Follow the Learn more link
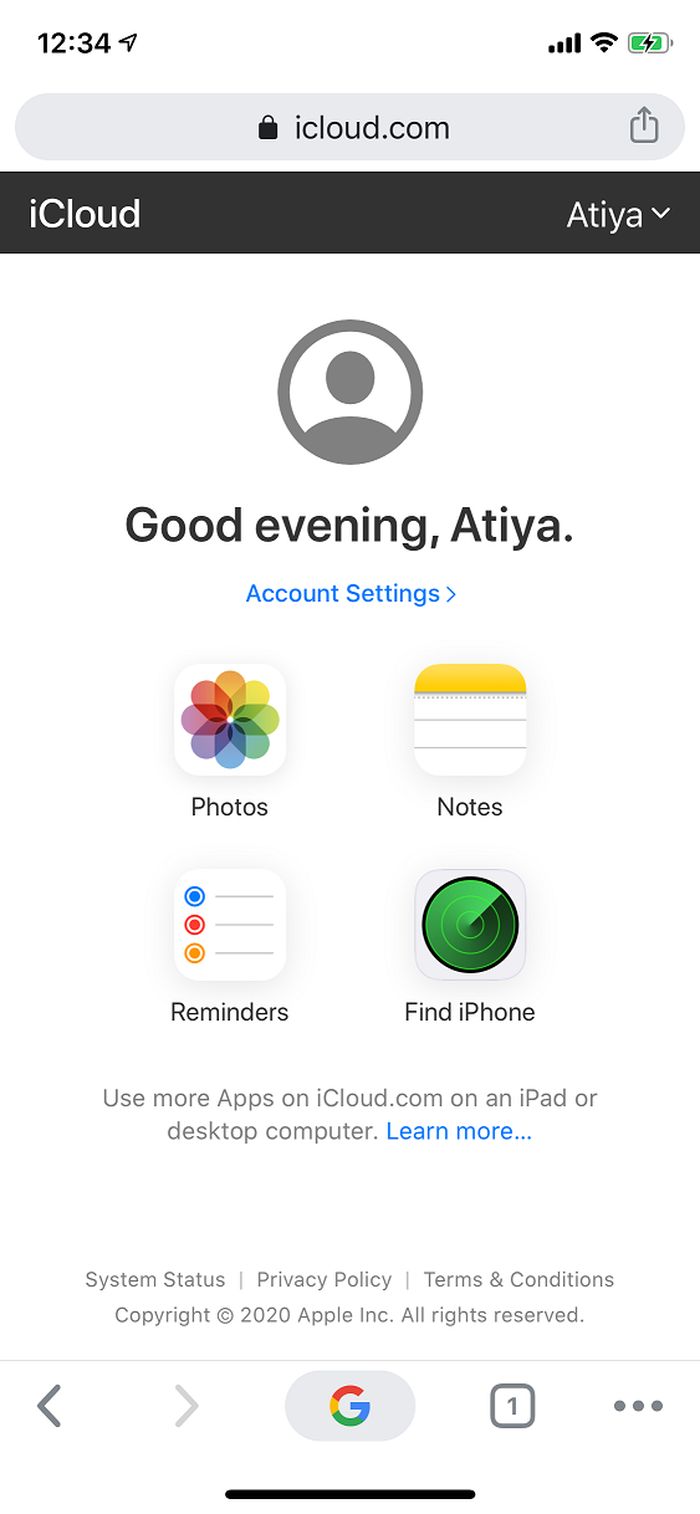 pos(459,1131)
